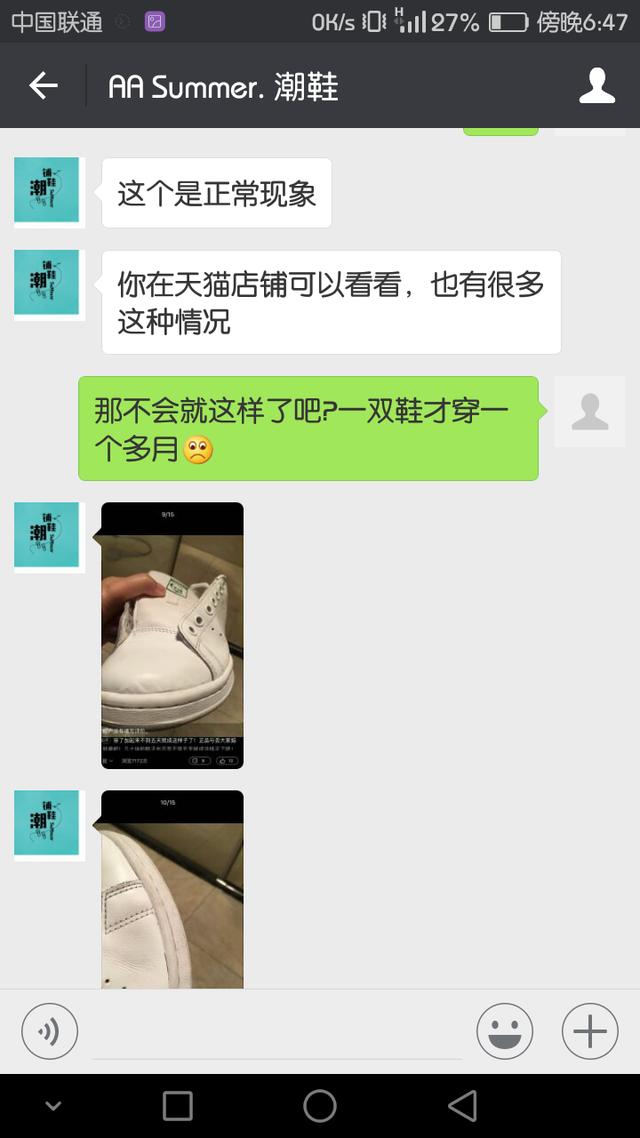
Task: Open the recent apps overview
Action: click(177, 1105)
